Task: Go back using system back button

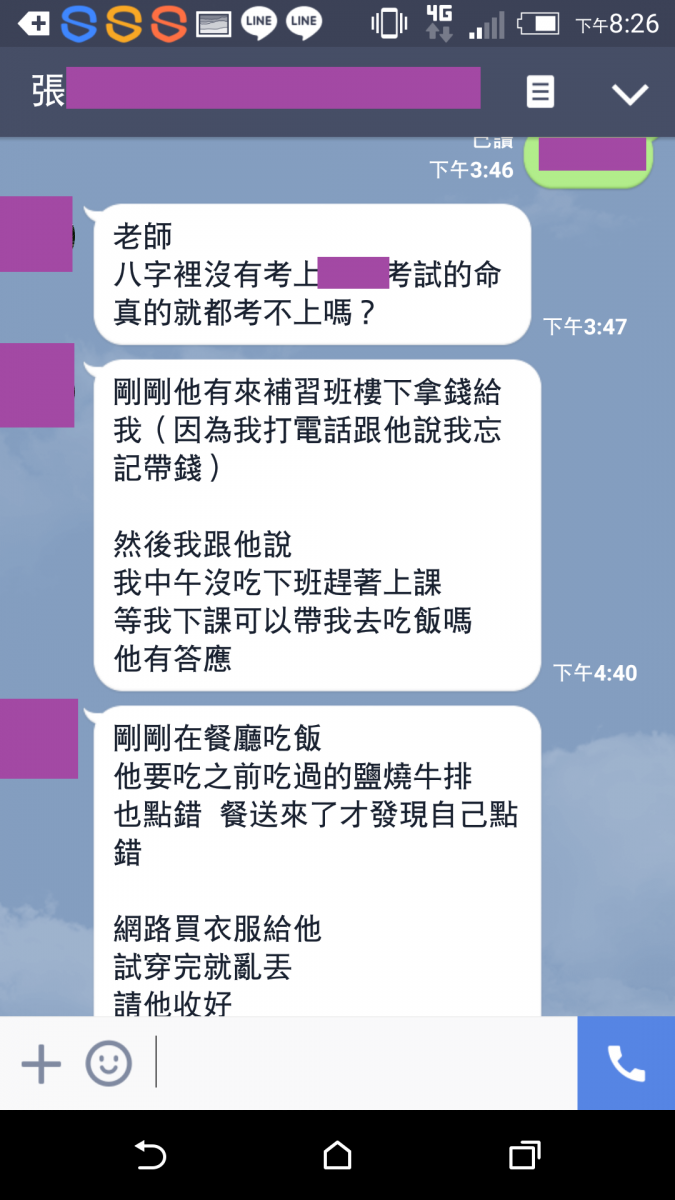Action: (x=150, y=1156)
